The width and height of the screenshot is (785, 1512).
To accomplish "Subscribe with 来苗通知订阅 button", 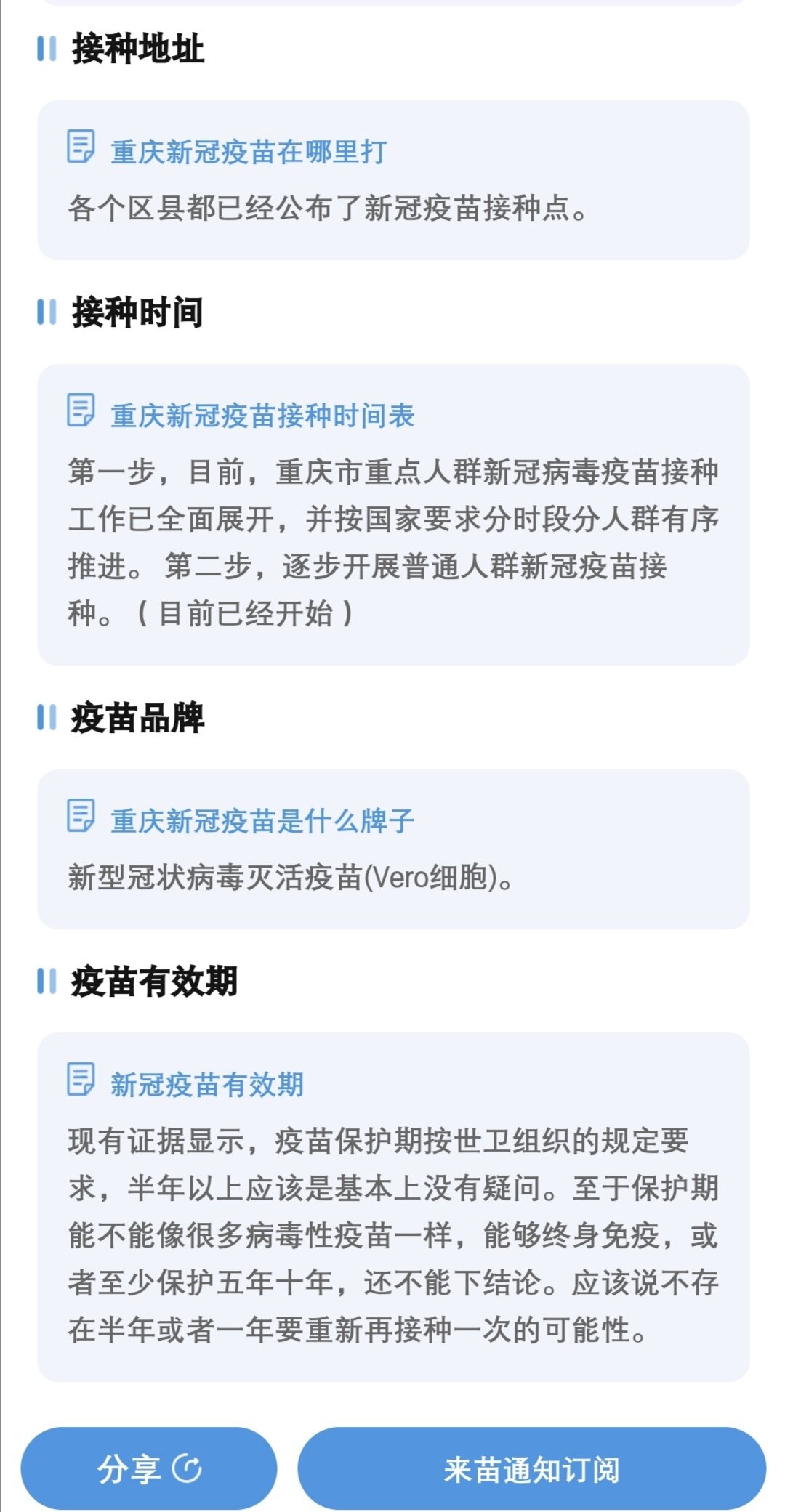I will tap(531, 1468).
